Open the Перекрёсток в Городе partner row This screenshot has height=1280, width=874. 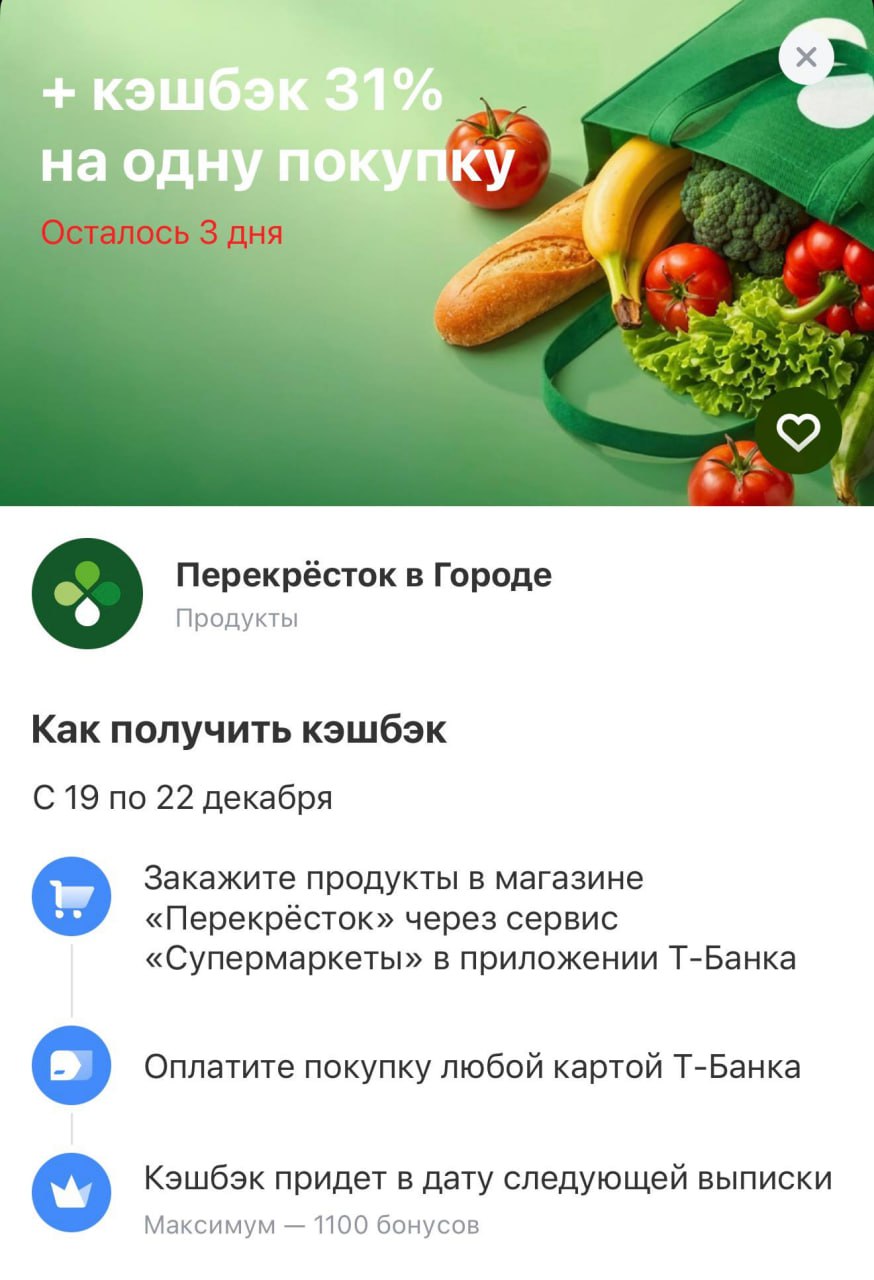point(363,592)
